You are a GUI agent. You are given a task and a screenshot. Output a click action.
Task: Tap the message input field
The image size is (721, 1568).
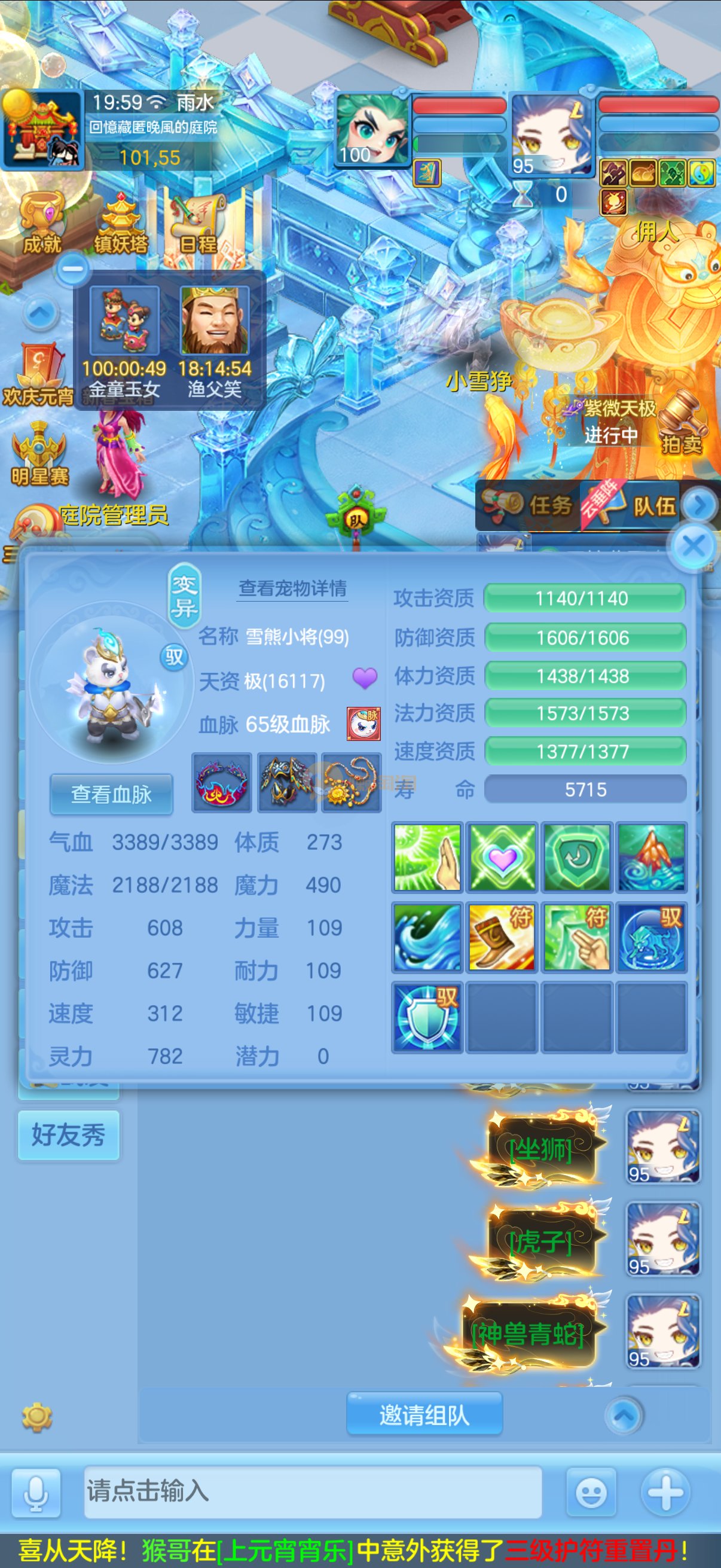[312, 1491]
